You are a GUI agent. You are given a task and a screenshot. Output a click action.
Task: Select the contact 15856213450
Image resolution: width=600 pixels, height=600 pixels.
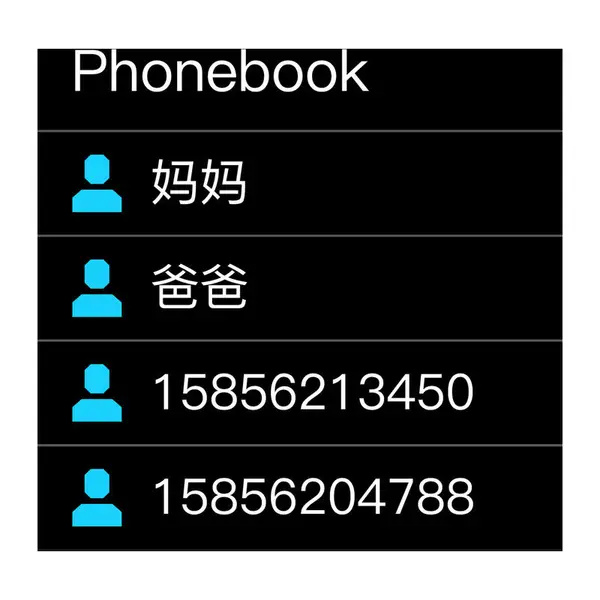[312, 393]
